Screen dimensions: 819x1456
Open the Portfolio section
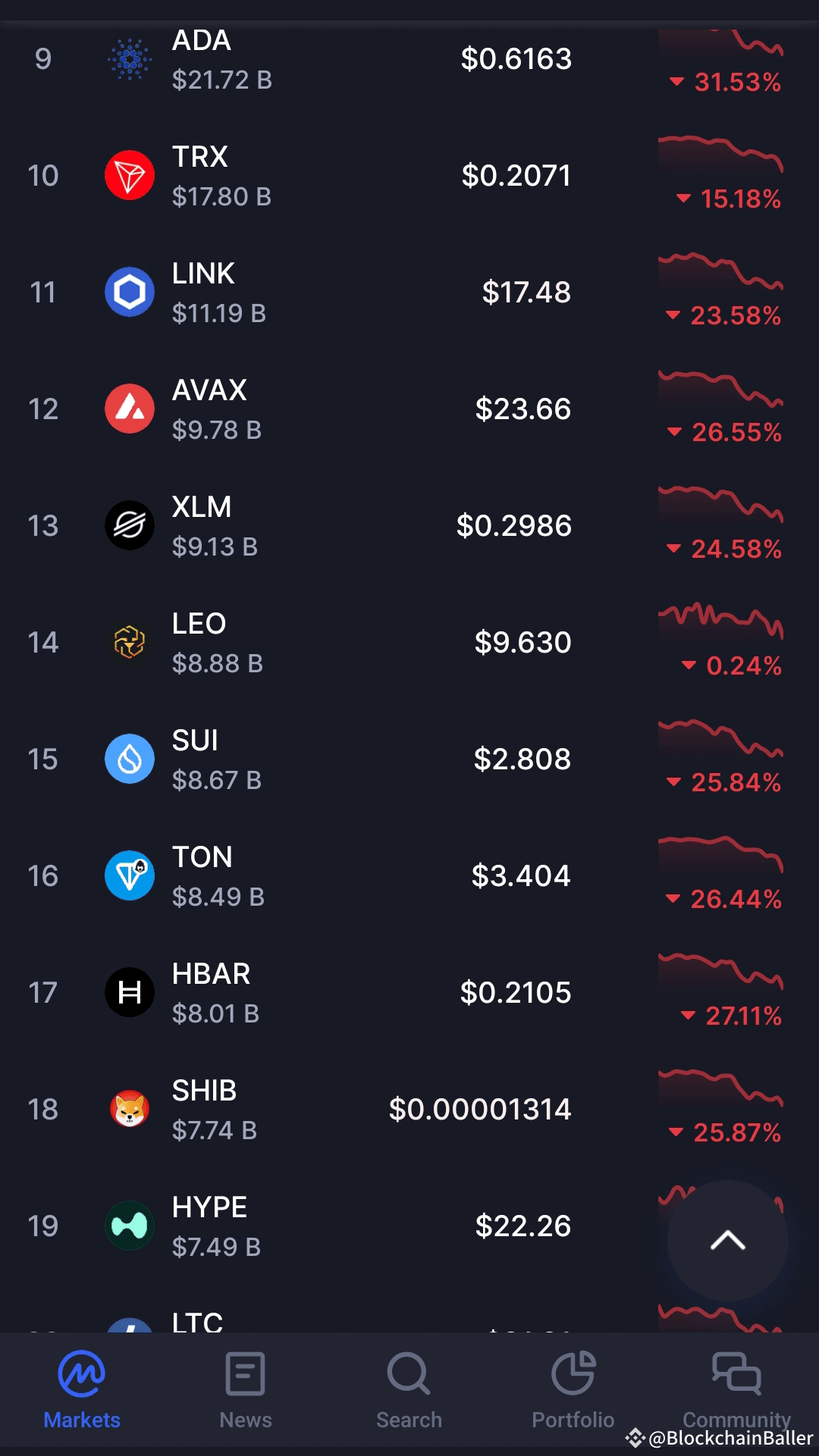(x=573, y=1387)
